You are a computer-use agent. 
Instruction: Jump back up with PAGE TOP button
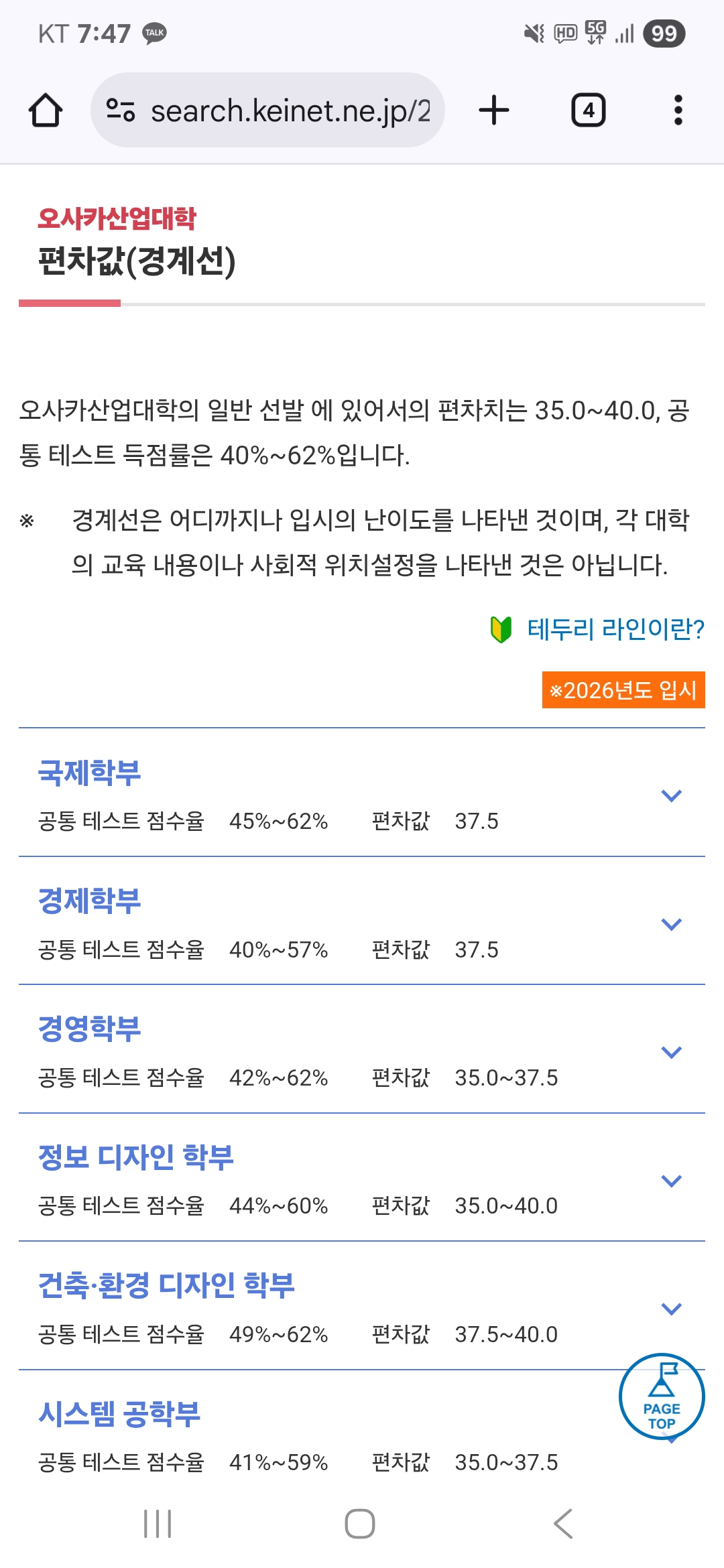point(662,1396)
